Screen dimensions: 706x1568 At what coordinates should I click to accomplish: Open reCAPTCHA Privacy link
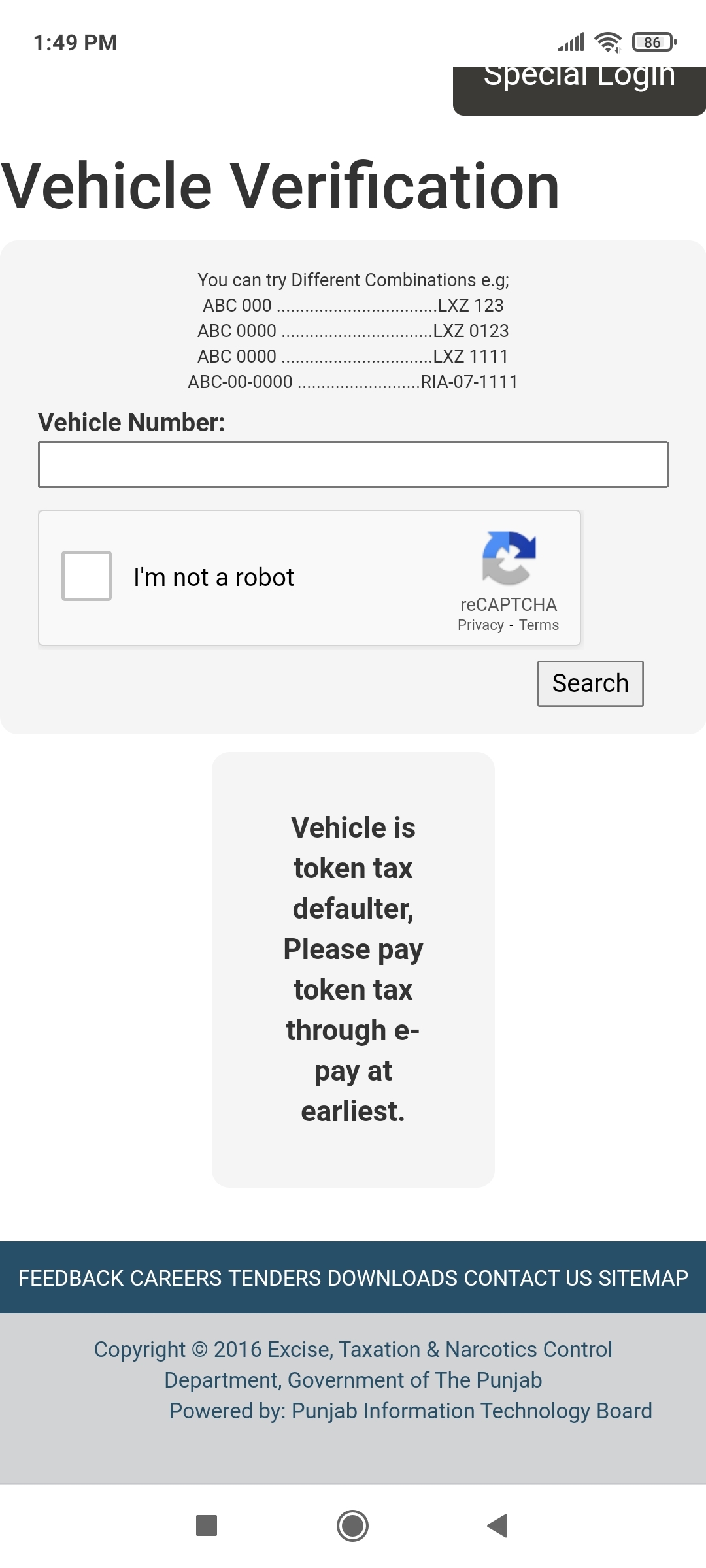480,625
